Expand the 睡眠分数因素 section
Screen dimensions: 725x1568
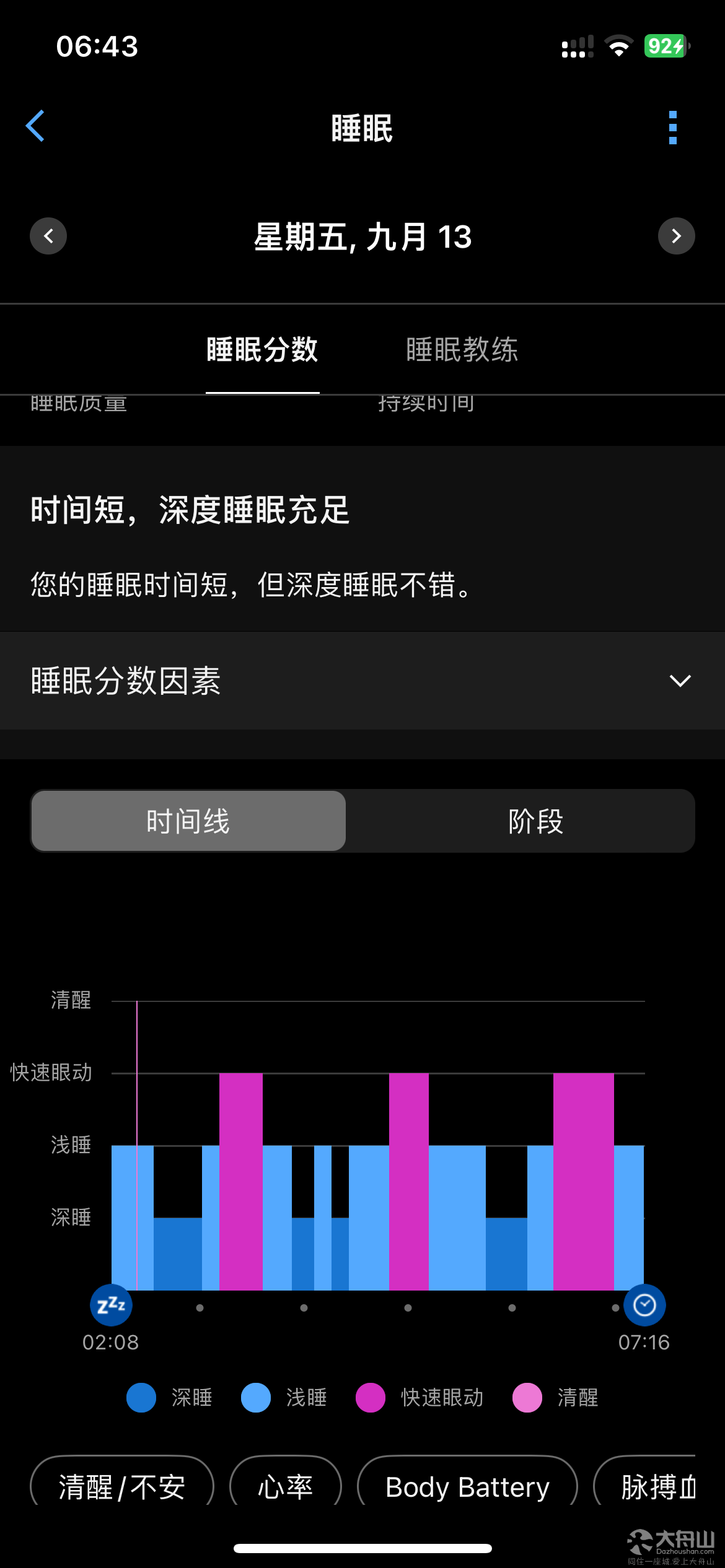coord(362,681)
